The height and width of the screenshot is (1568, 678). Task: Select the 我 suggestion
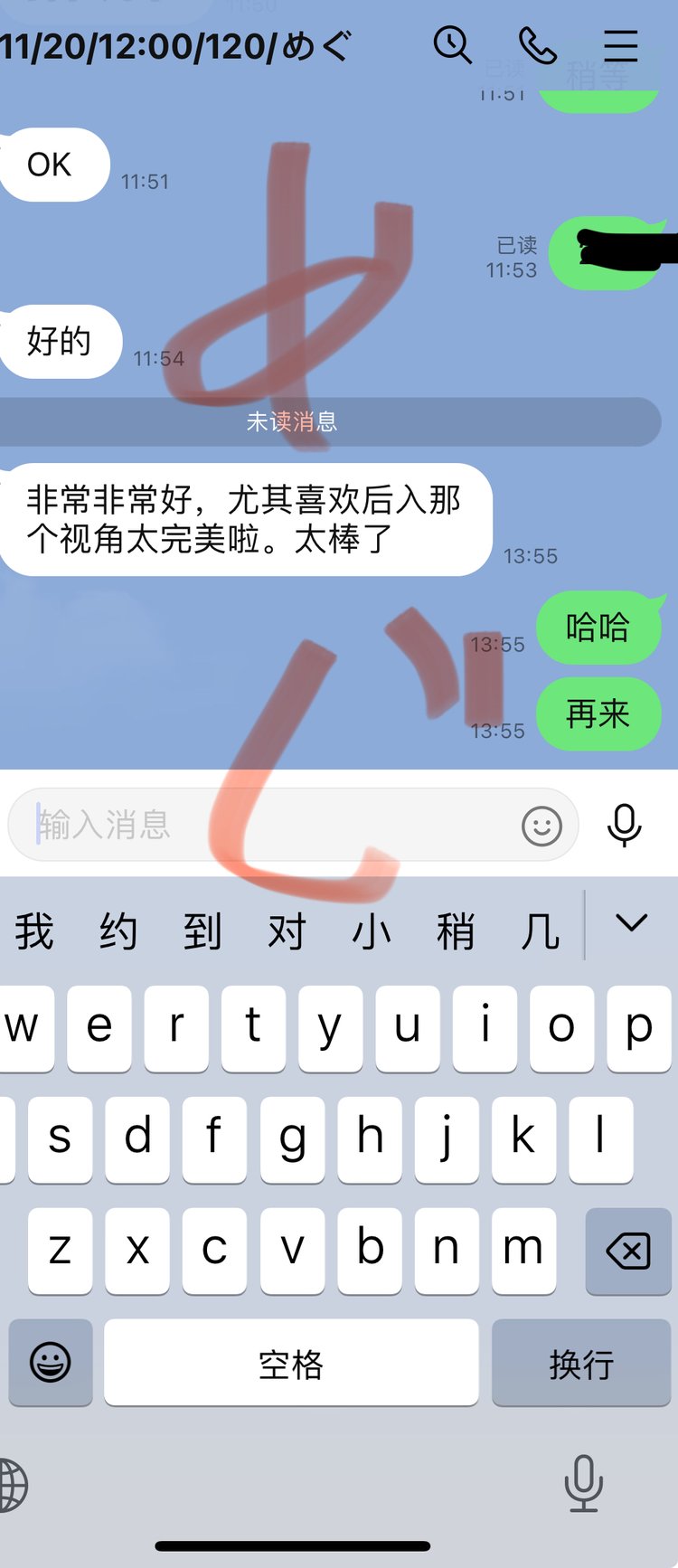coord(34,930)
